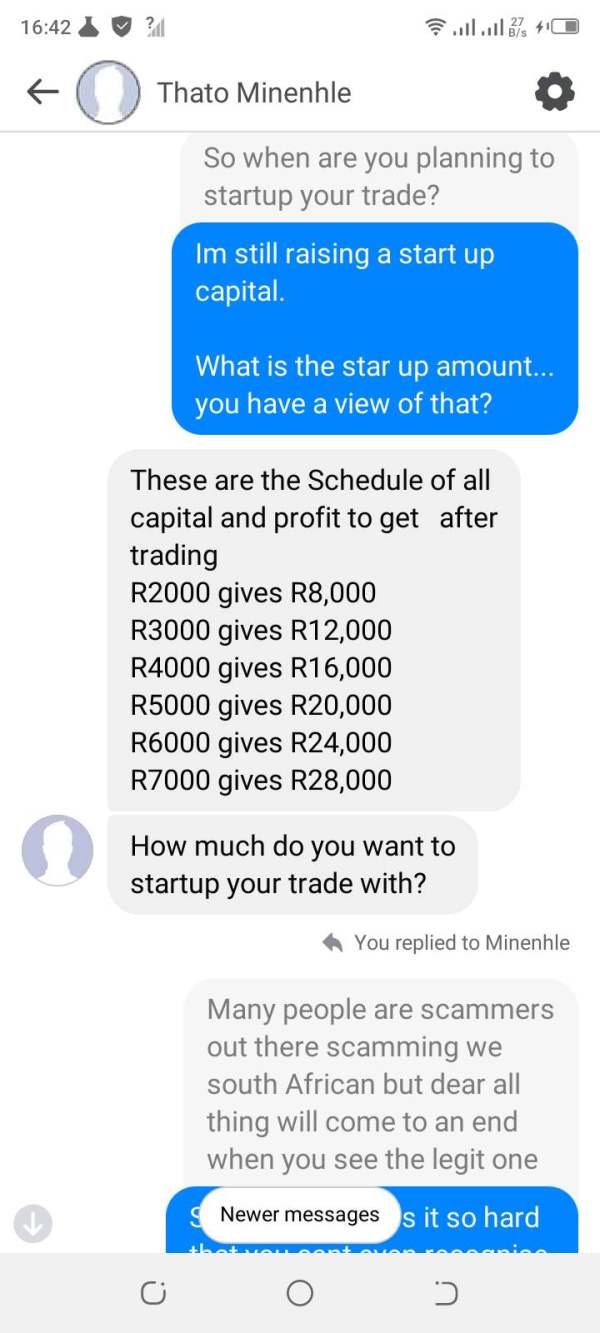The width and height of the screenshot is (600, 1333).
Task: Open the chat settings gear
Action: [555, 92]
